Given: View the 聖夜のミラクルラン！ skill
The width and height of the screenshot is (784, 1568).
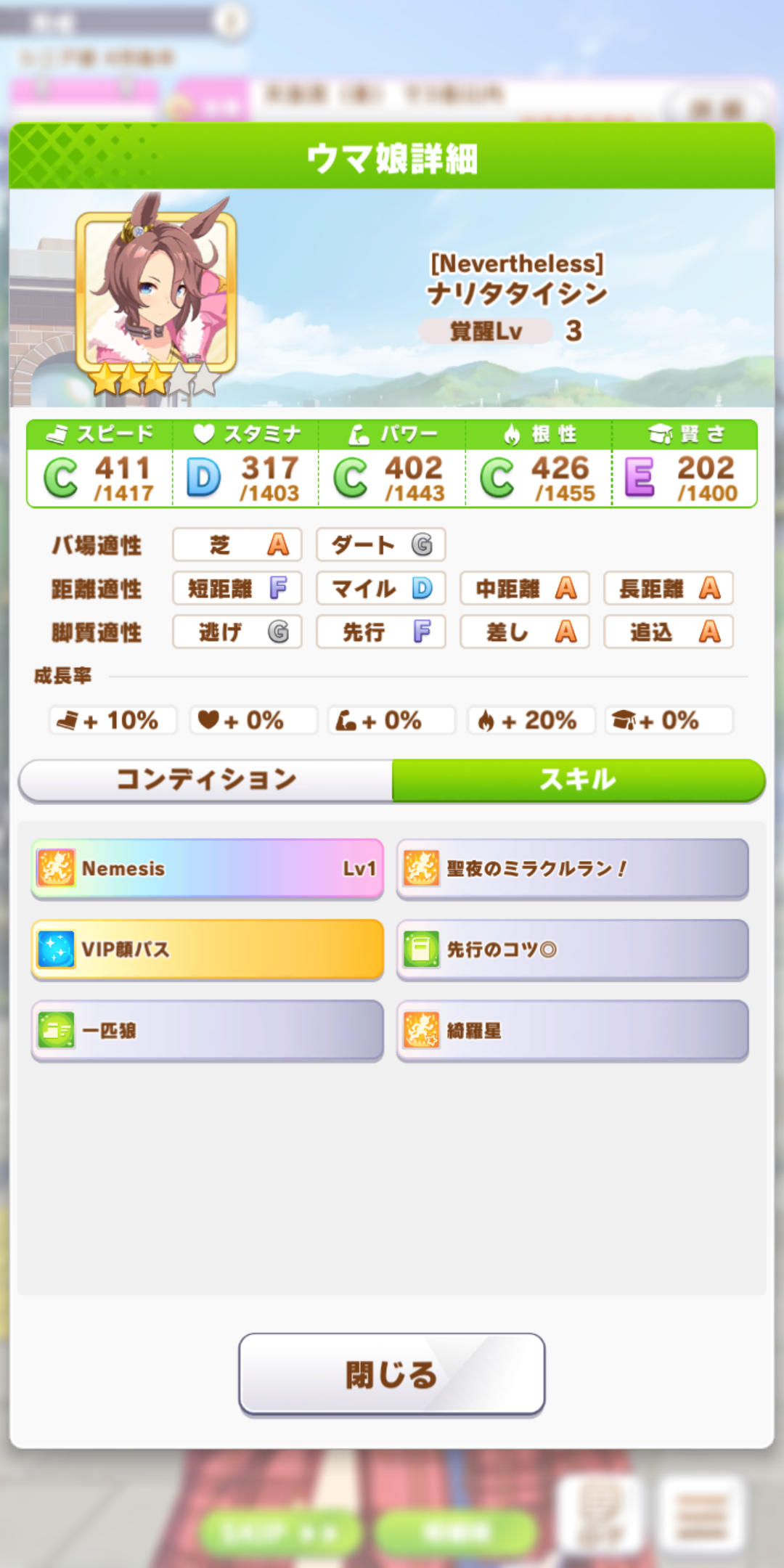Looking at the screenshot, I should tap(572, 869).
